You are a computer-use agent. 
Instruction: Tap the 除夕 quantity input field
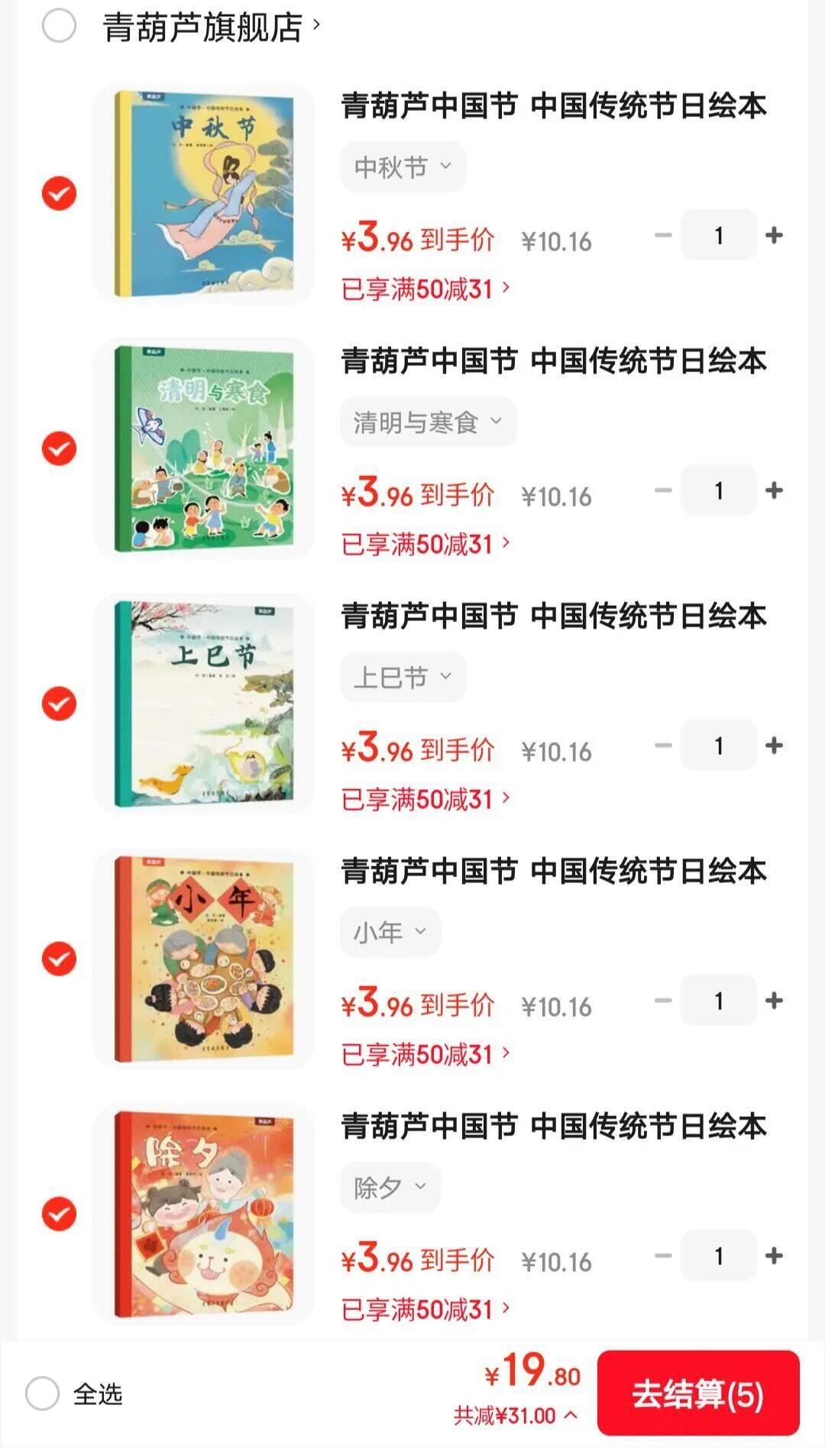718,1257
